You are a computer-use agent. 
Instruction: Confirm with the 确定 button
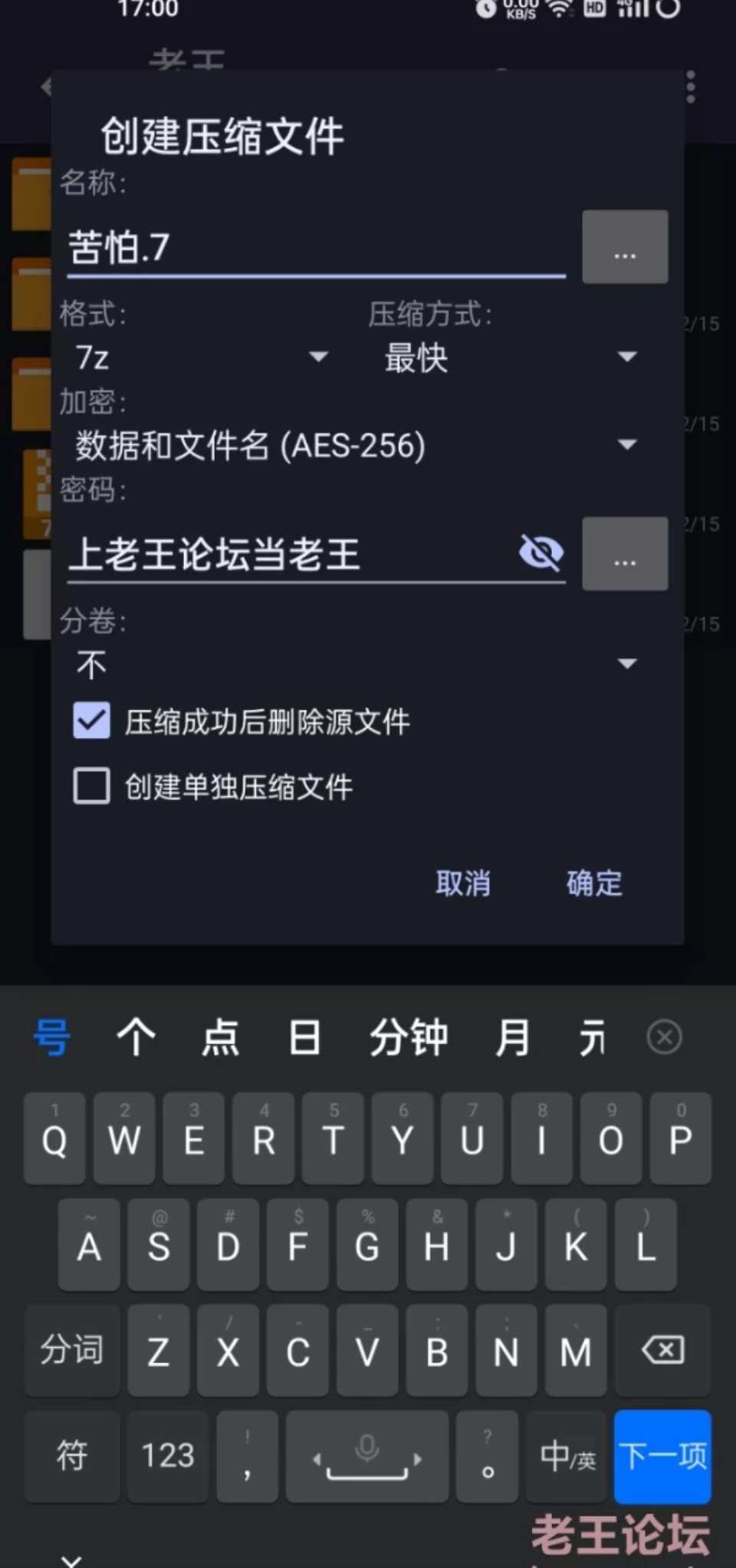tap(594, 883)
